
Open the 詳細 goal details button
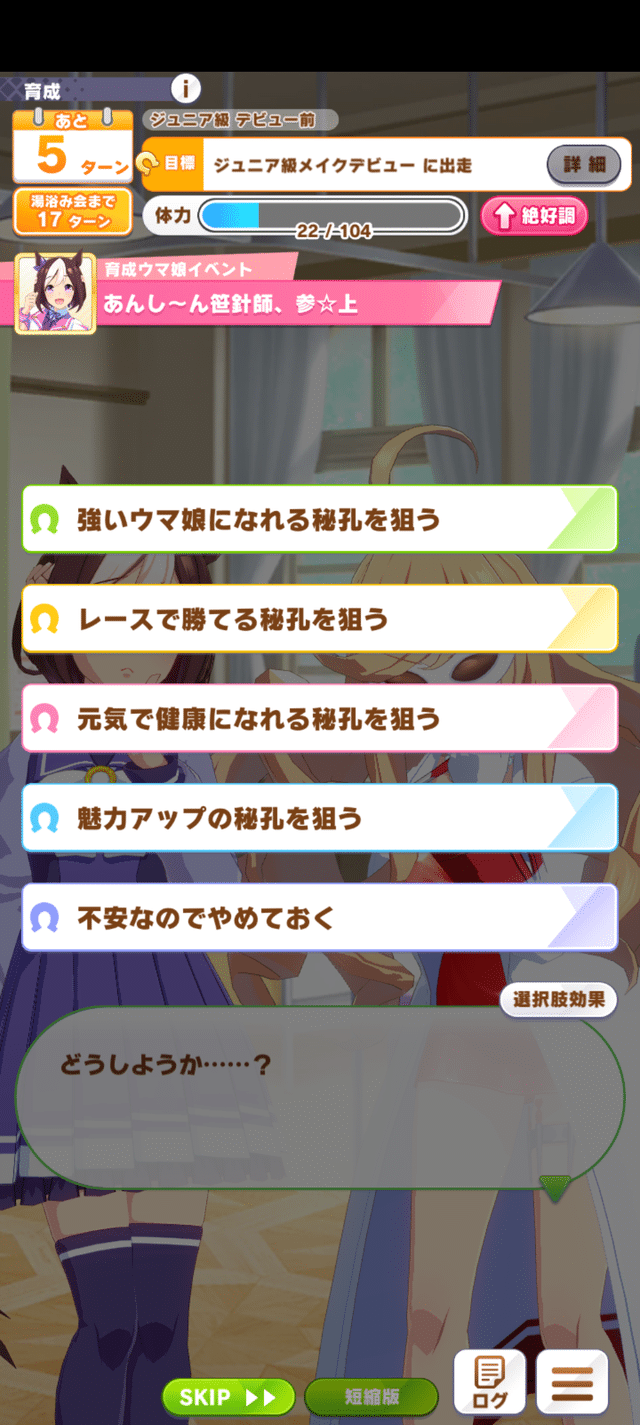tap(584, 165)
